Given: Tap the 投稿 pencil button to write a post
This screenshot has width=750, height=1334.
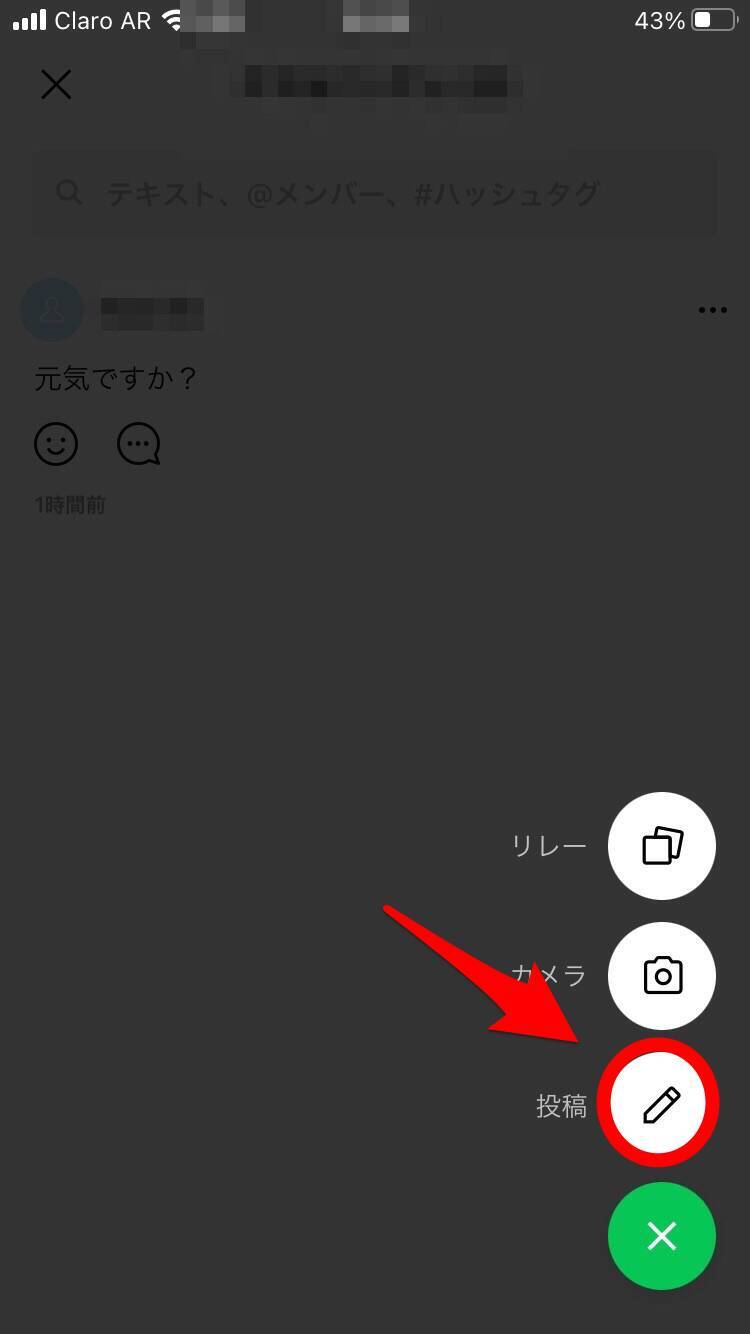Looking at the screenshot, I should [x=659, y=1104].
